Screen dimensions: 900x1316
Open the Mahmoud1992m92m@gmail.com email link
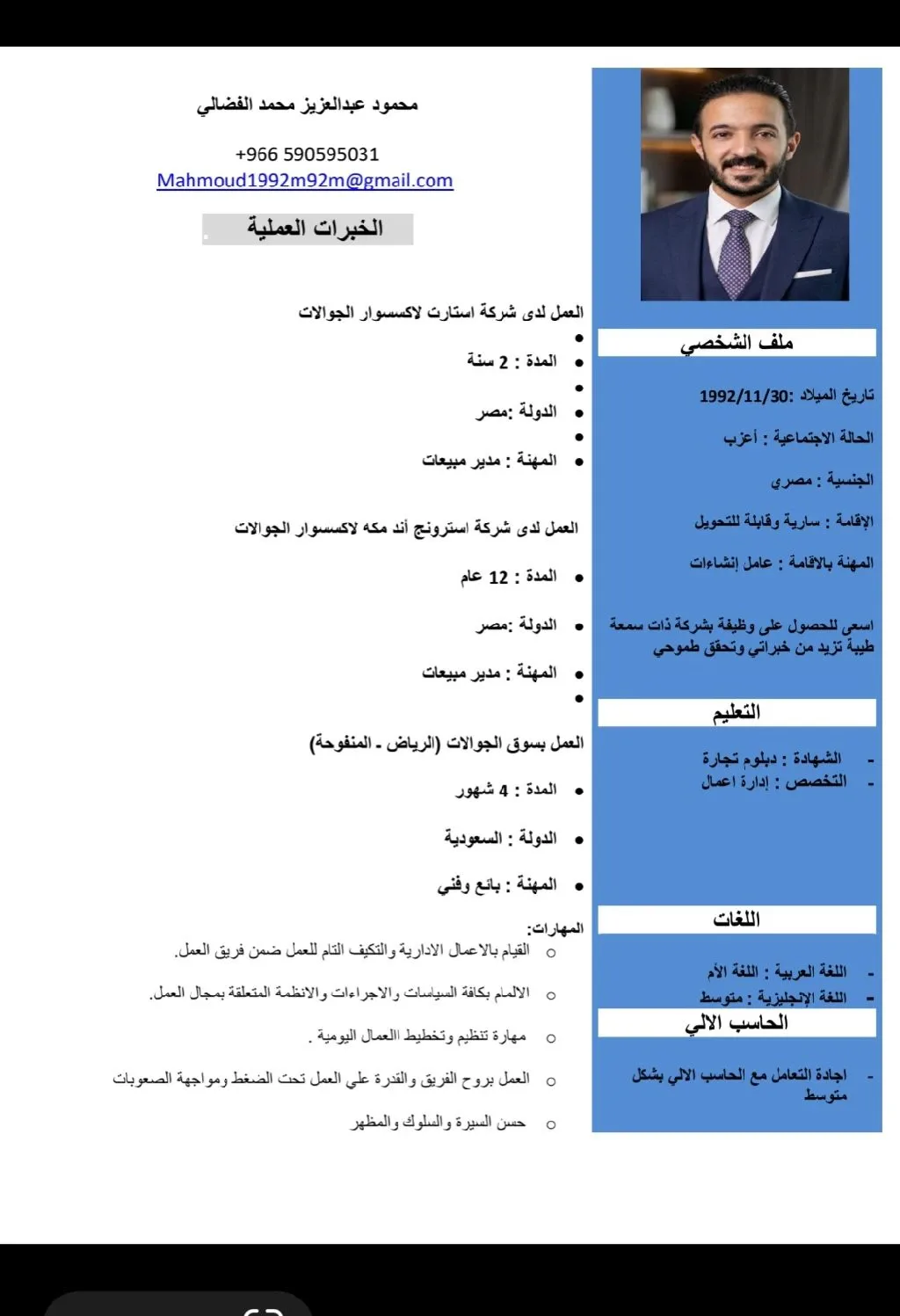pyautogui.click(x=305, y=181)
